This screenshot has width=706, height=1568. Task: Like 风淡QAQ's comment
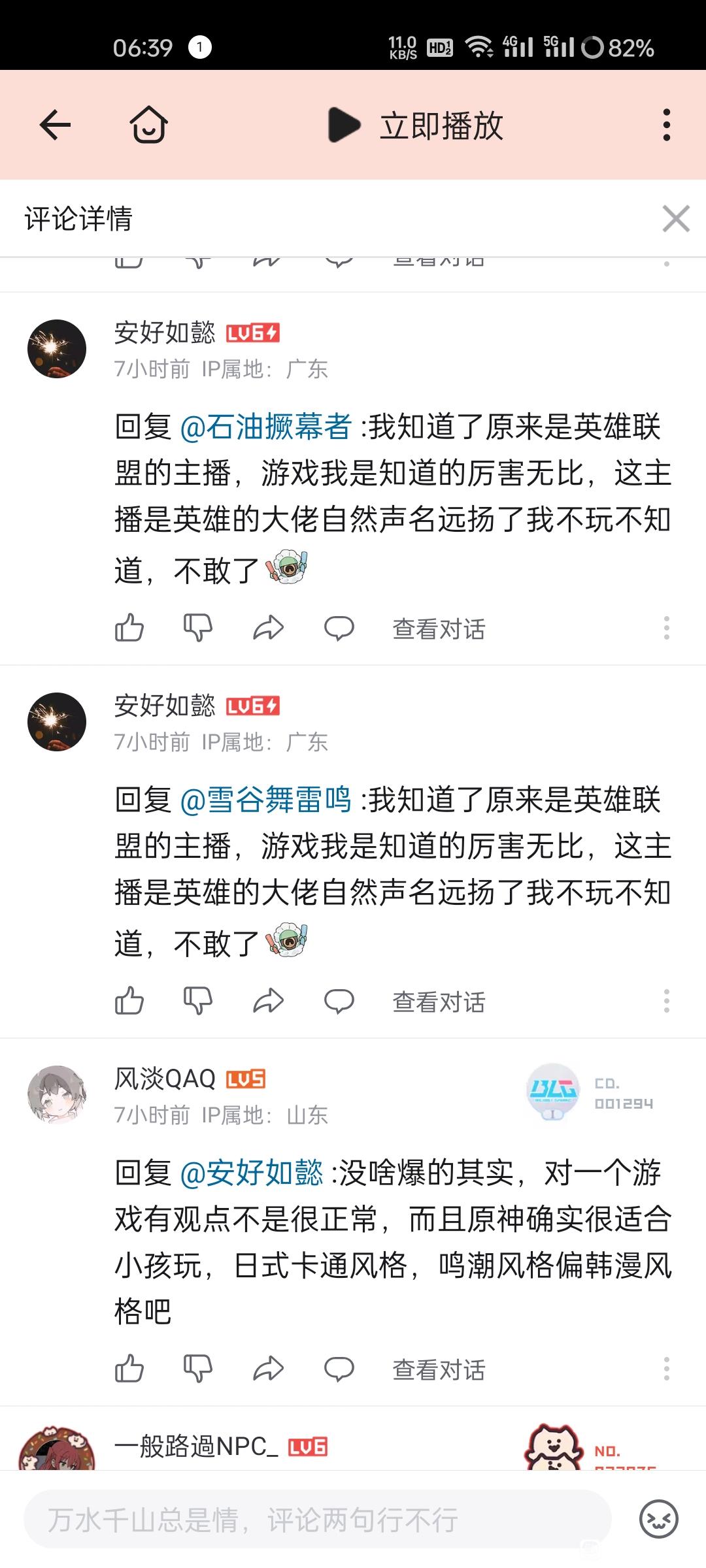click(129, 1369)
